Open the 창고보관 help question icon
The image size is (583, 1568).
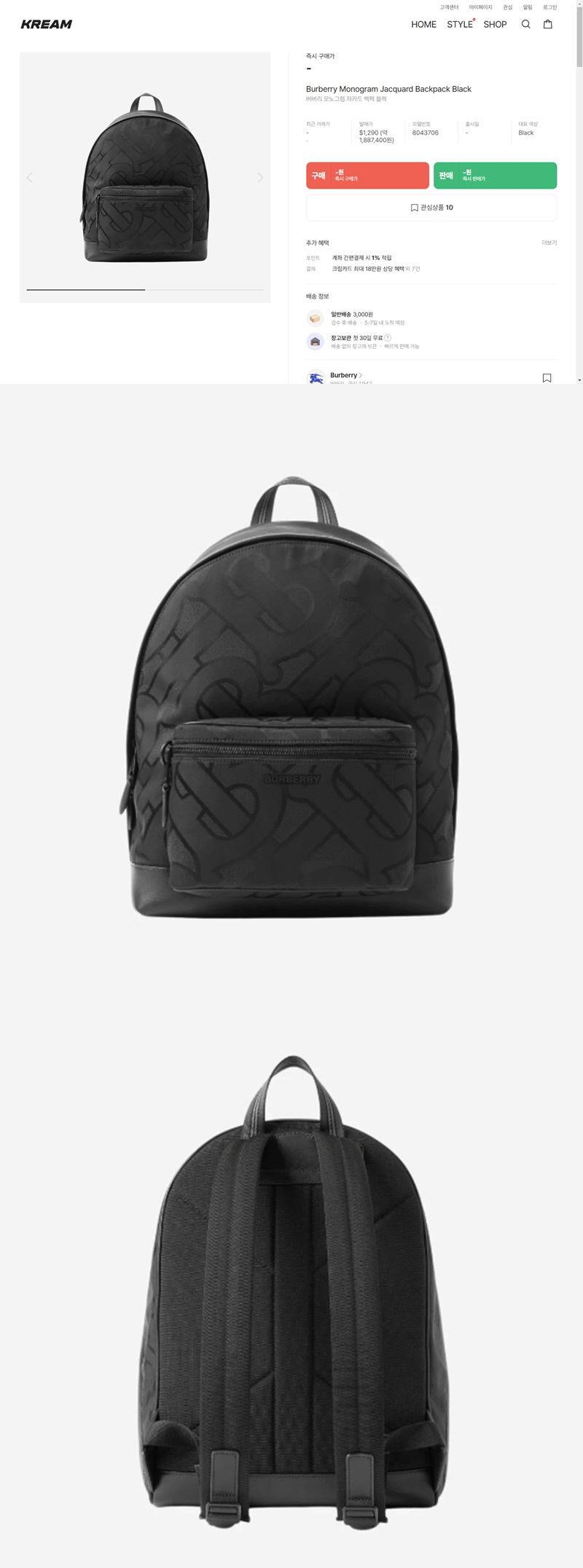(x=388, y=338)
